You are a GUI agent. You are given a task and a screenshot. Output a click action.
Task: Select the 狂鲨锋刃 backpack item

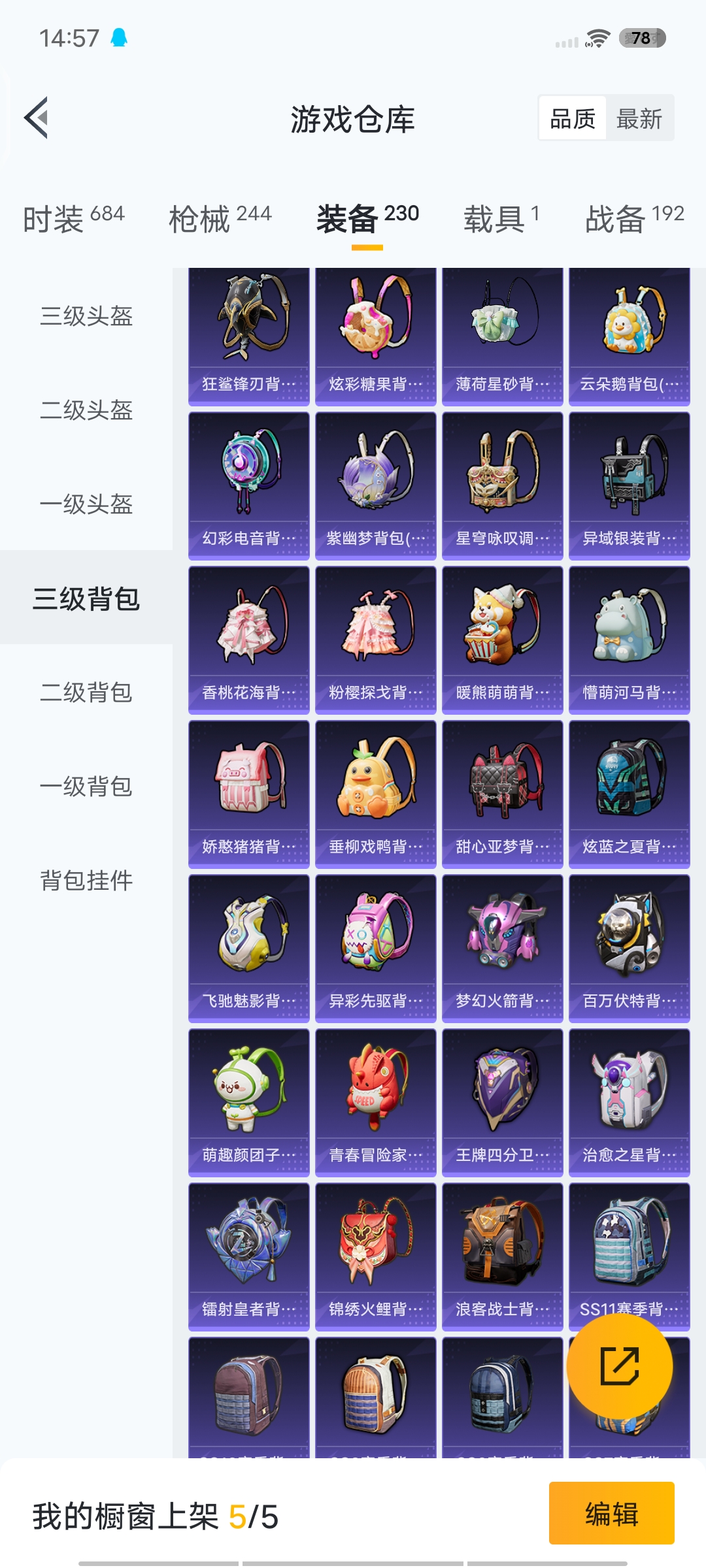[248, 330]
